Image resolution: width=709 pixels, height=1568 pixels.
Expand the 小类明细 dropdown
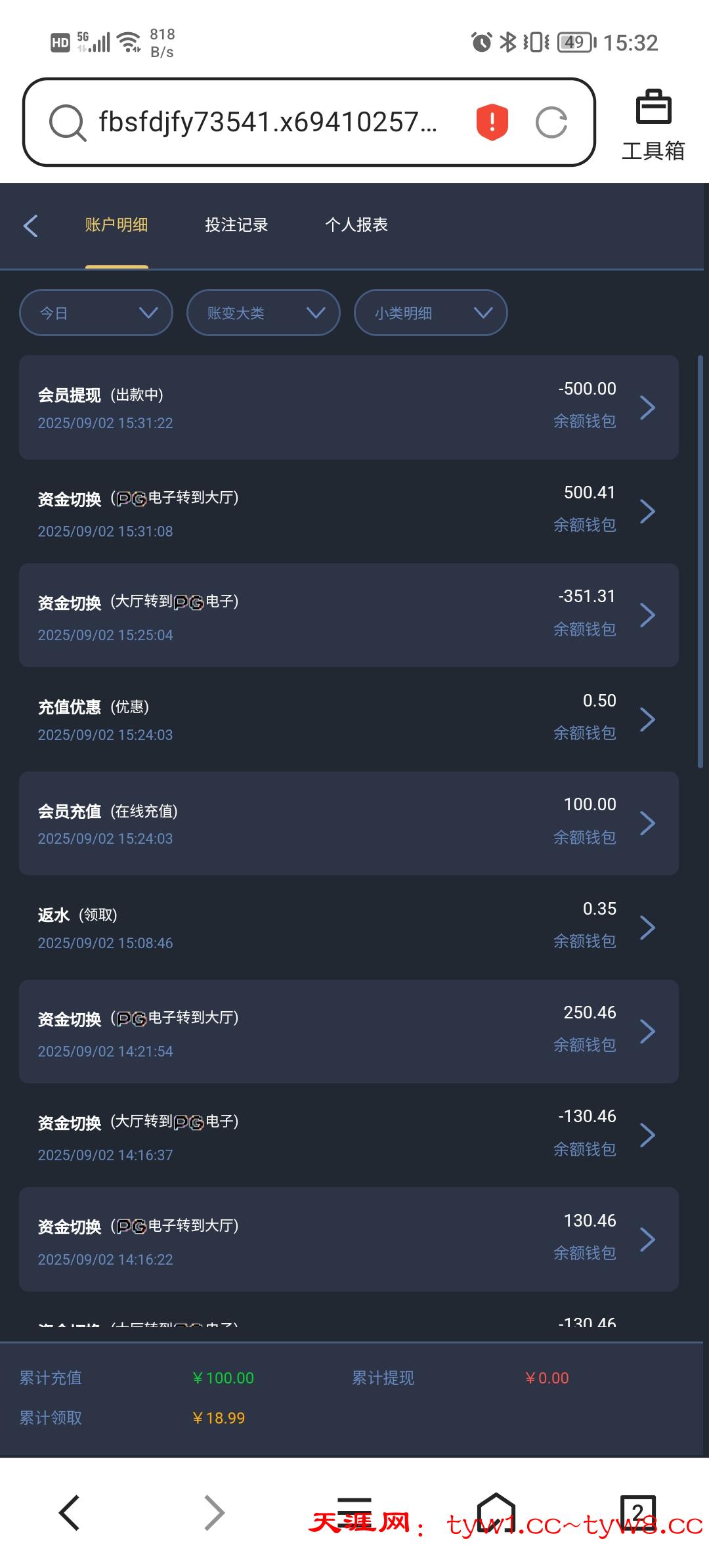coord(431,313)
